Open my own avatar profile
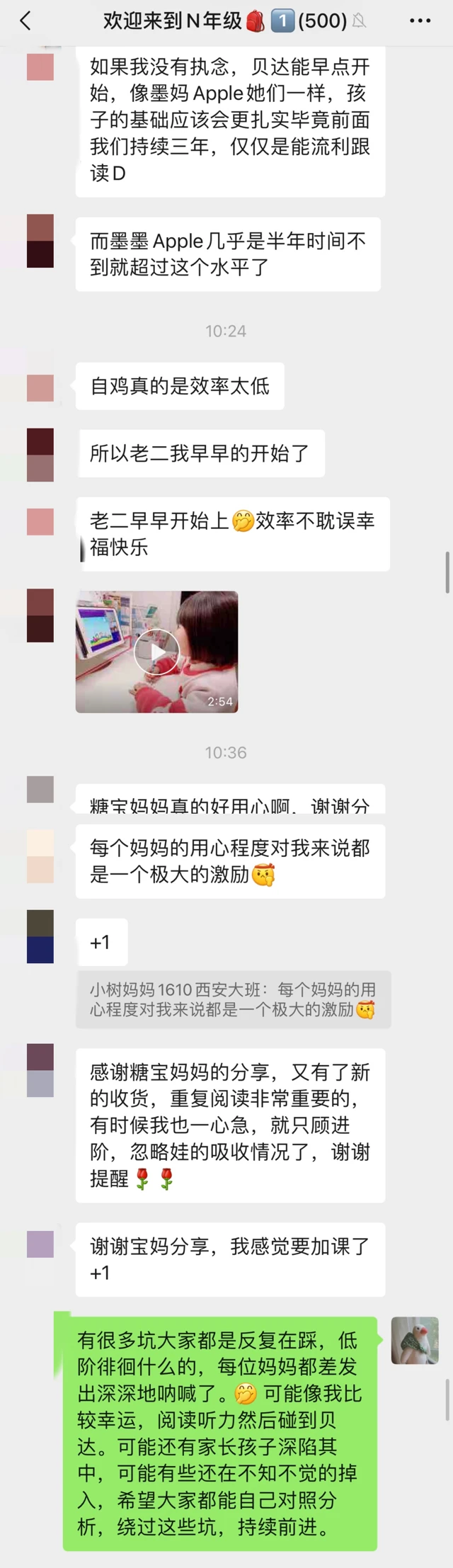Viewport: 453px width, 1568px height. coord(415,1341)
